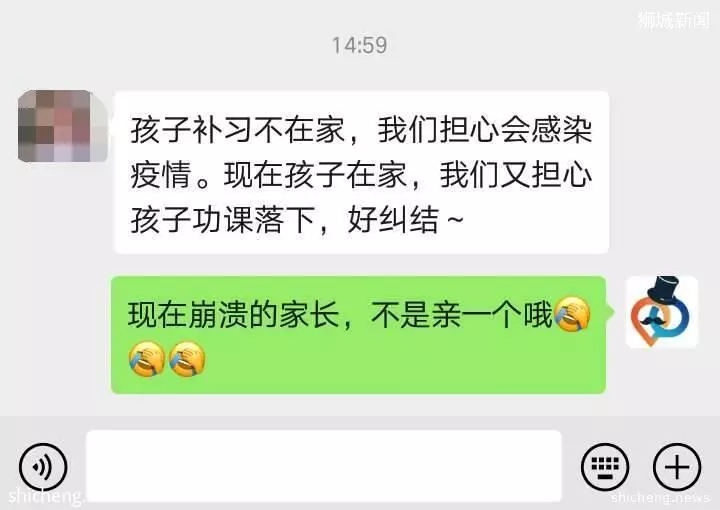Image resolution: width=720 pixels, height=510 pixels.
Task: Switch to voice message input
Action: pos(43,467)
